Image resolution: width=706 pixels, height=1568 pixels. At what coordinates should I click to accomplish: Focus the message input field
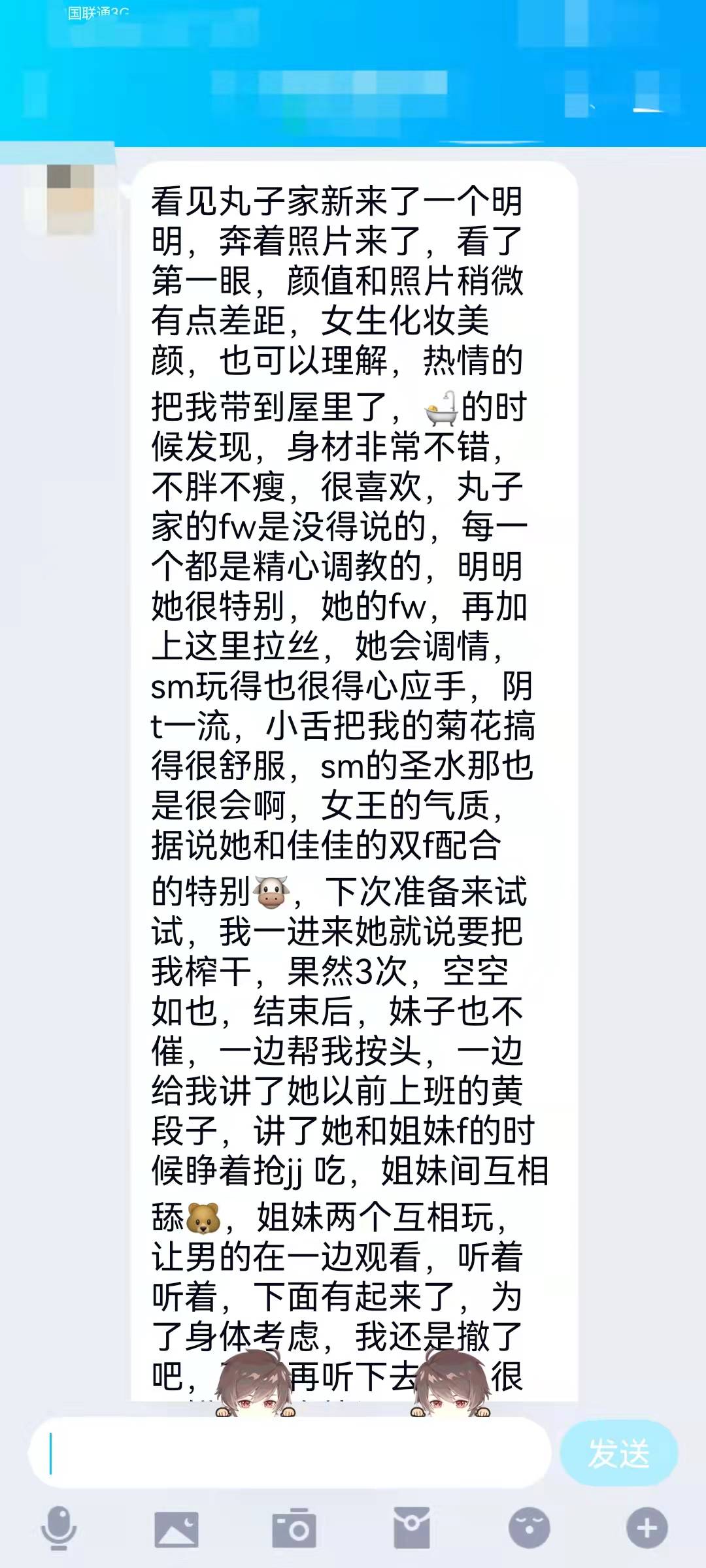tap(289, 1453)
